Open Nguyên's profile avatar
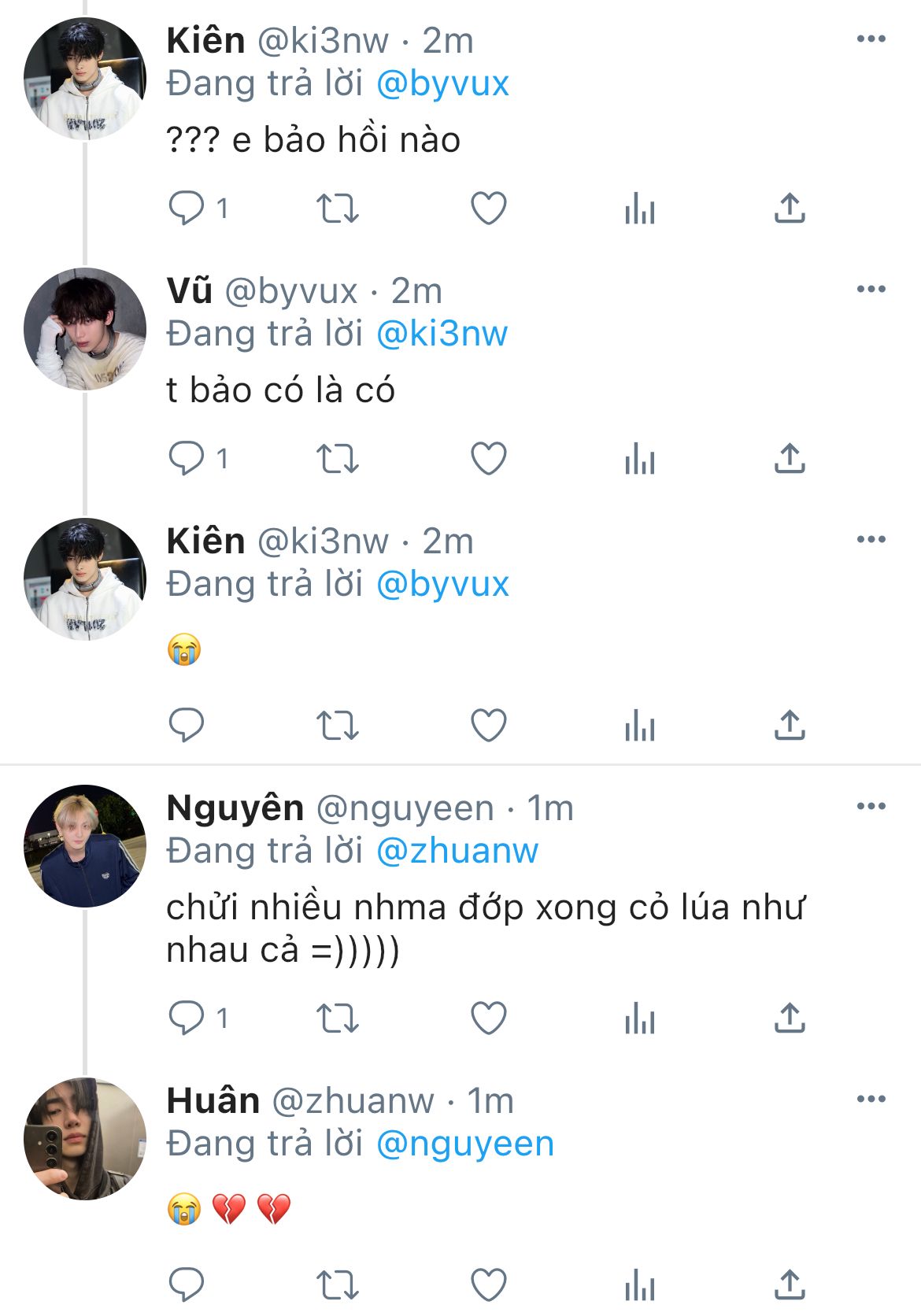 tap(85, 845)
